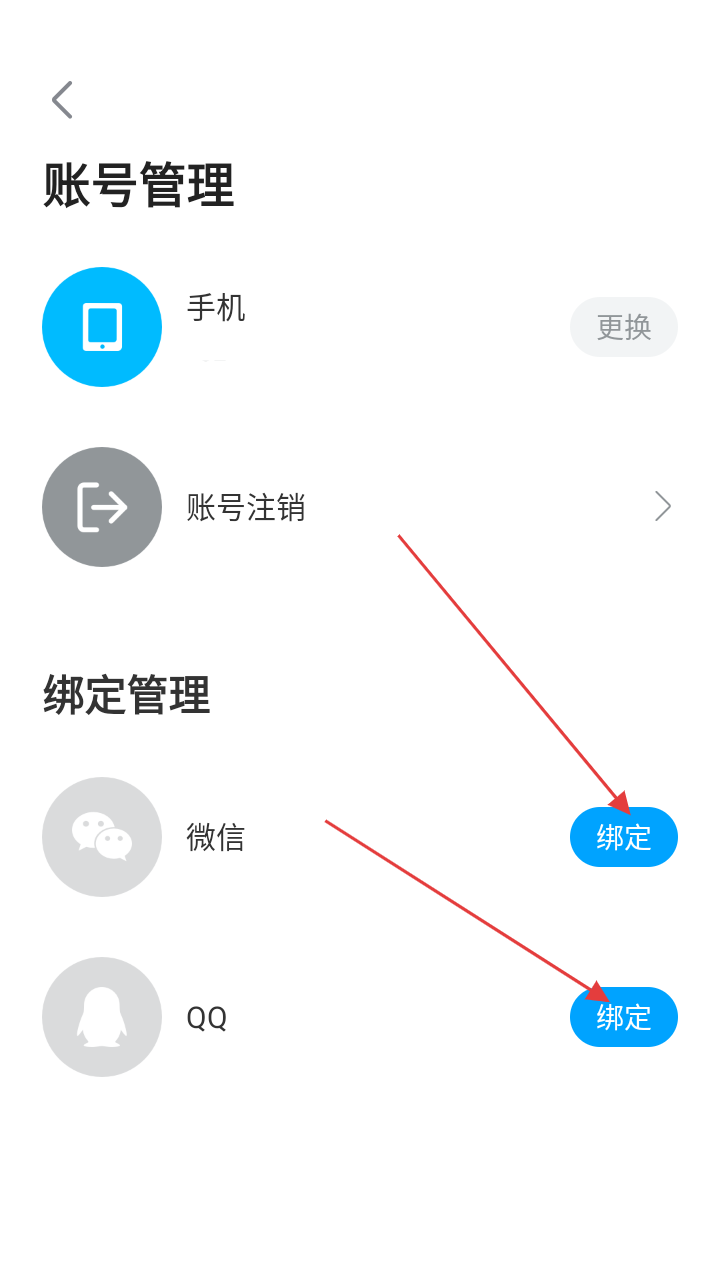Open the 账号注销 row
This screenshot has width=720, height=1280.
(x=360, y=507)
